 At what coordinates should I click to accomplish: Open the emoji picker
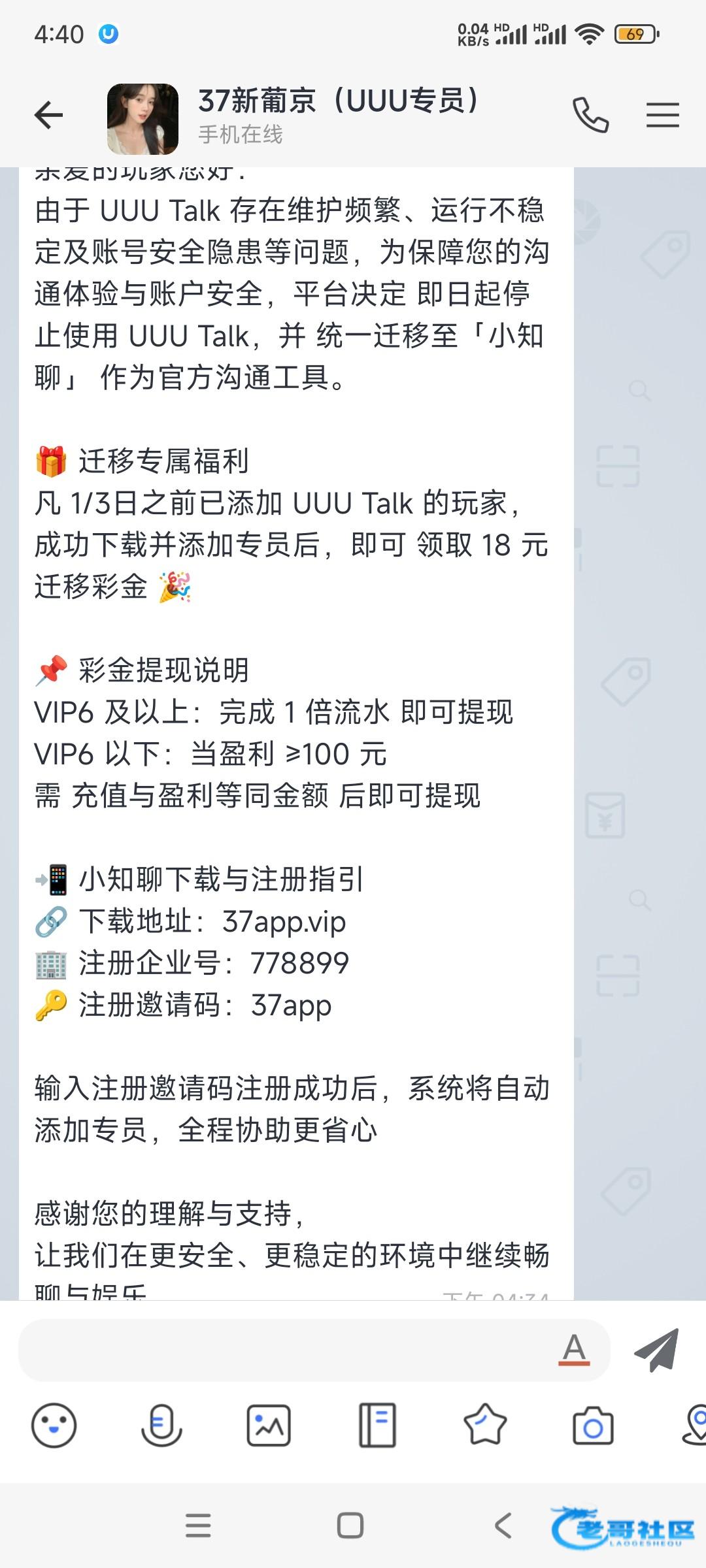[x=54, y=1424]
